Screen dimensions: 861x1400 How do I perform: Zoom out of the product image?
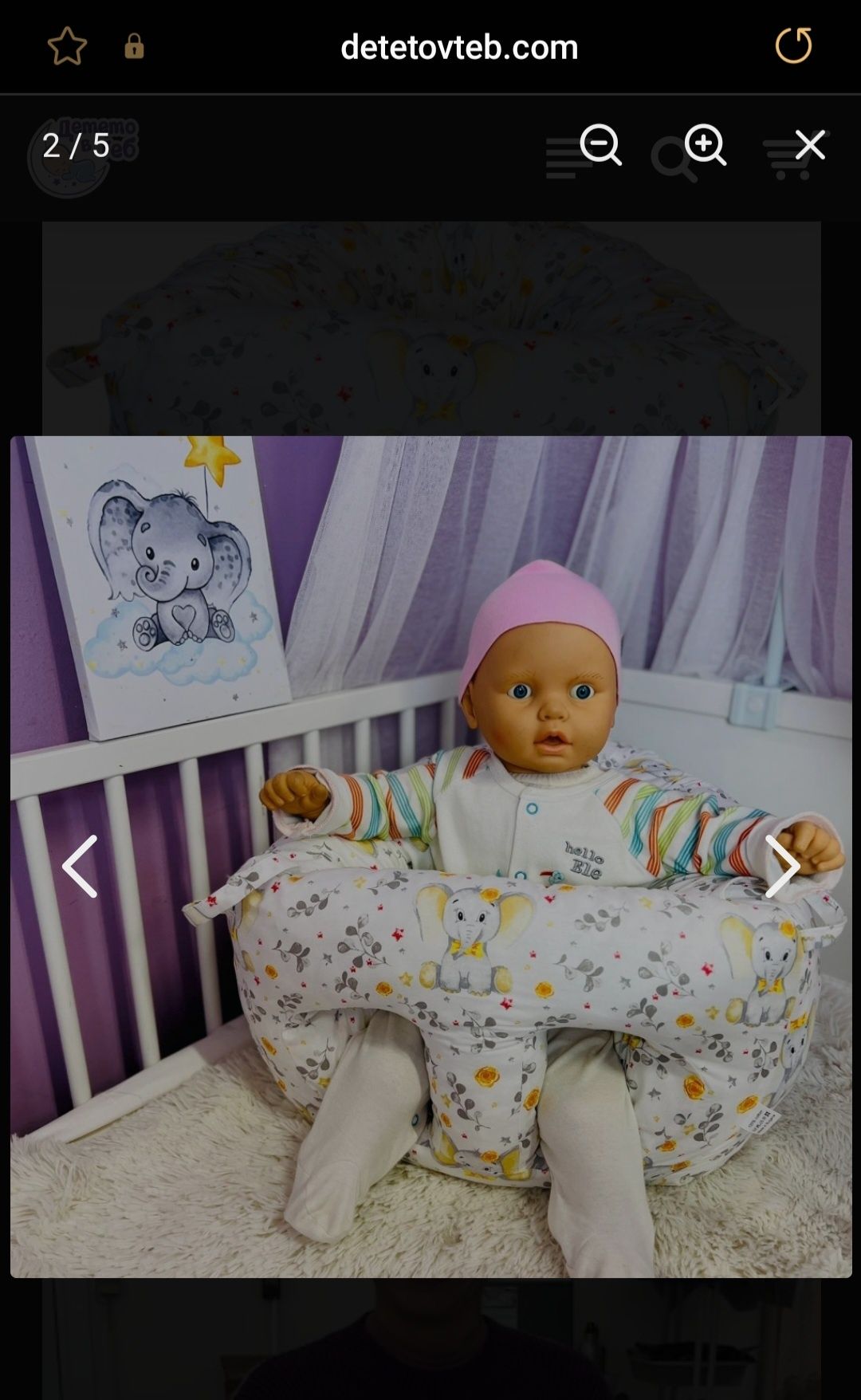click(600, 145)
